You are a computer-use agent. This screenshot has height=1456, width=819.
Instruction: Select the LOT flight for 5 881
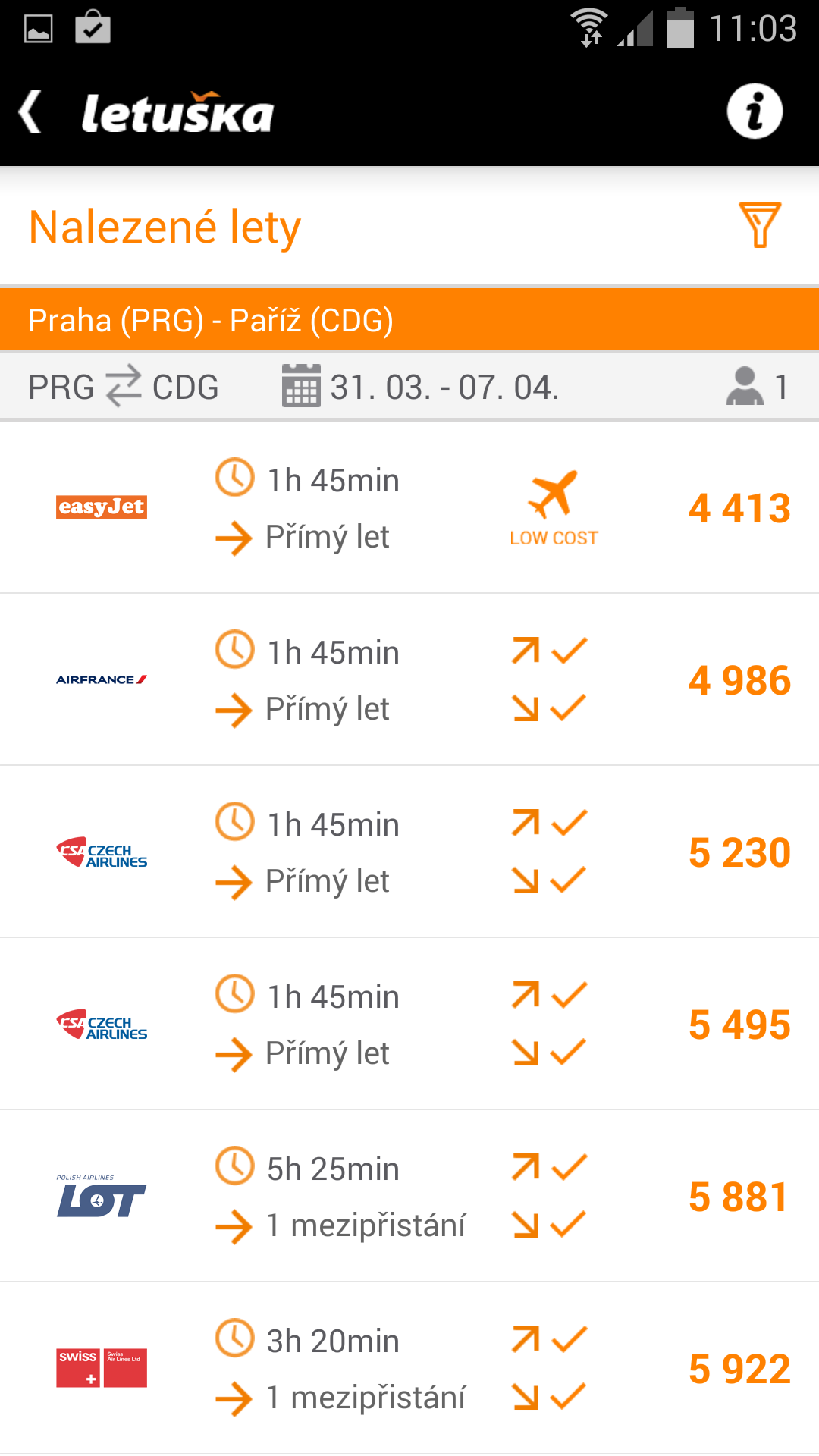click(409, 1196)
